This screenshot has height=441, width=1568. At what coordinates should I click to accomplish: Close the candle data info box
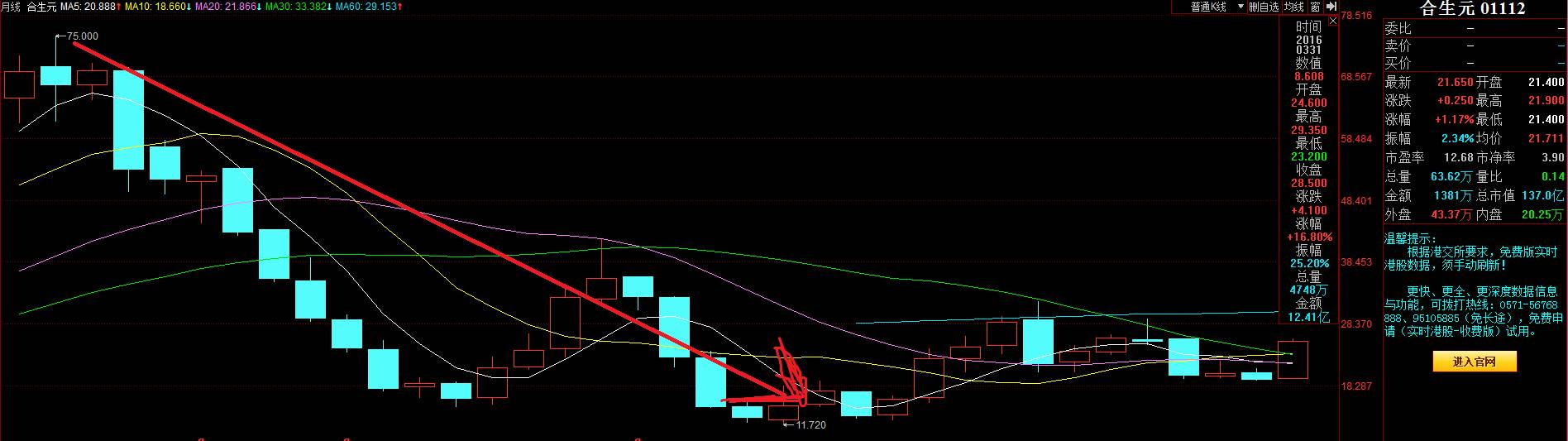coord(1333,21)
